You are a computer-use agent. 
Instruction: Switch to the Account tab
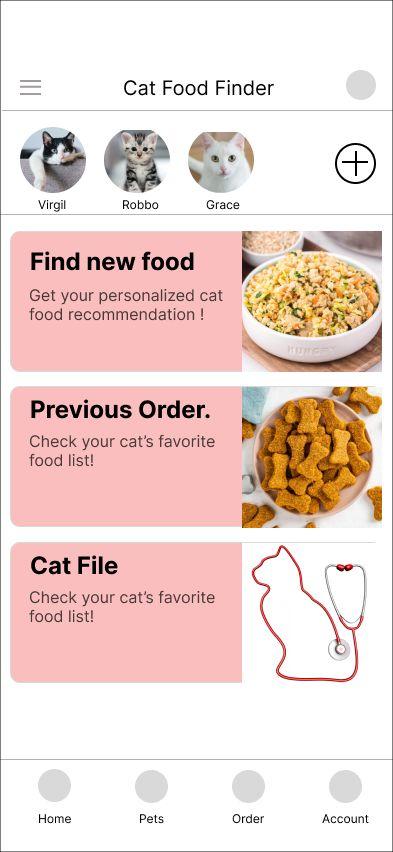345,797
